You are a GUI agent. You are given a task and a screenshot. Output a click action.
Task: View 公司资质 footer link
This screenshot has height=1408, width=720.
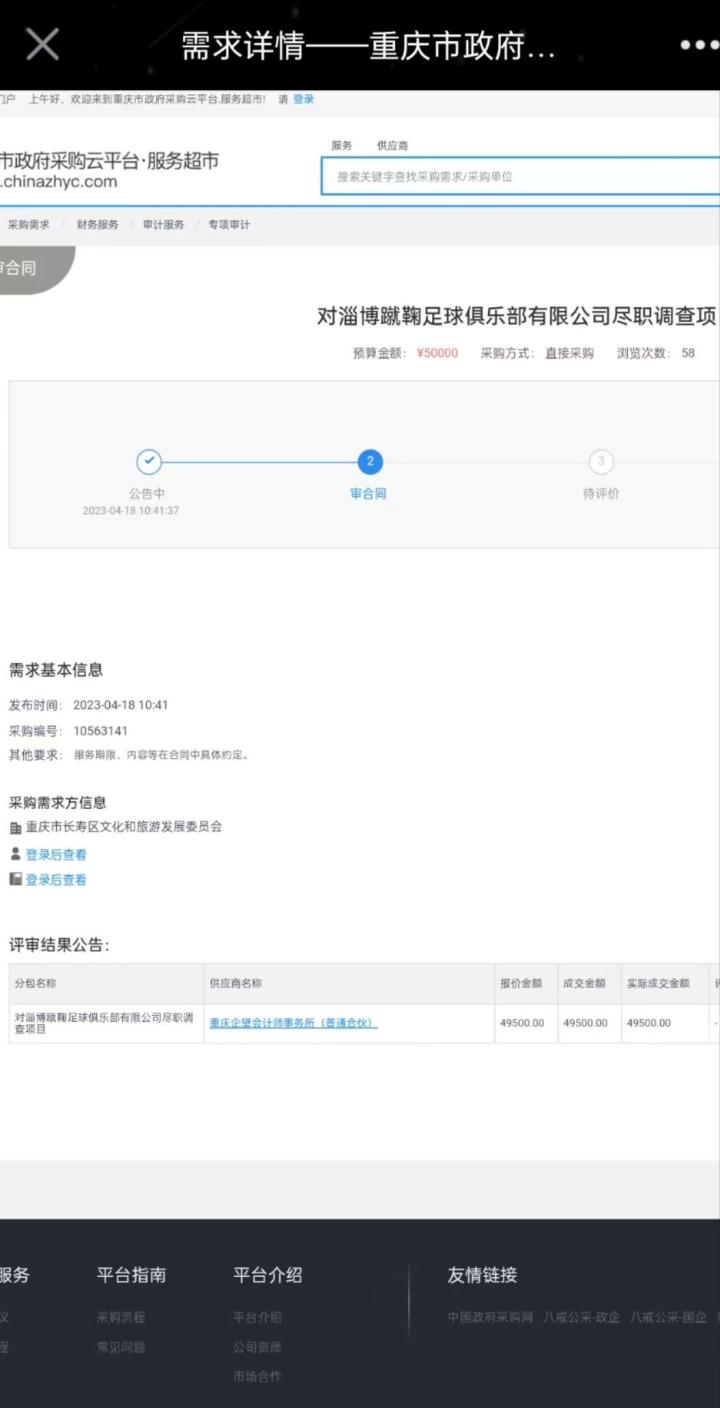[x=257, y=1347]
